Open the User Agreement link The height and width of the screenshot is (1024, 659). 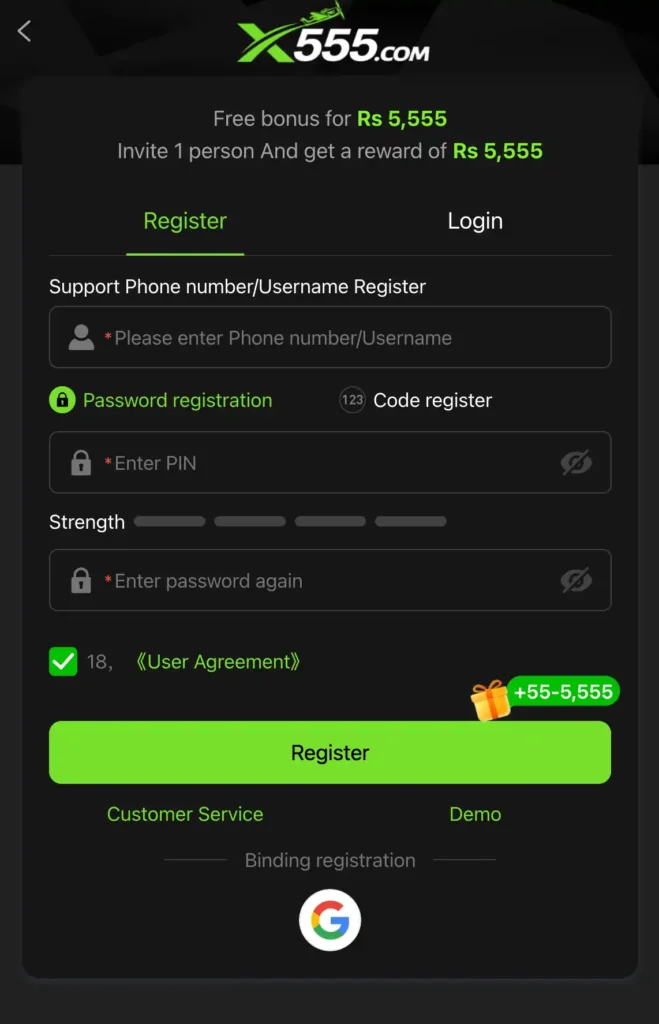pos(217,662)
